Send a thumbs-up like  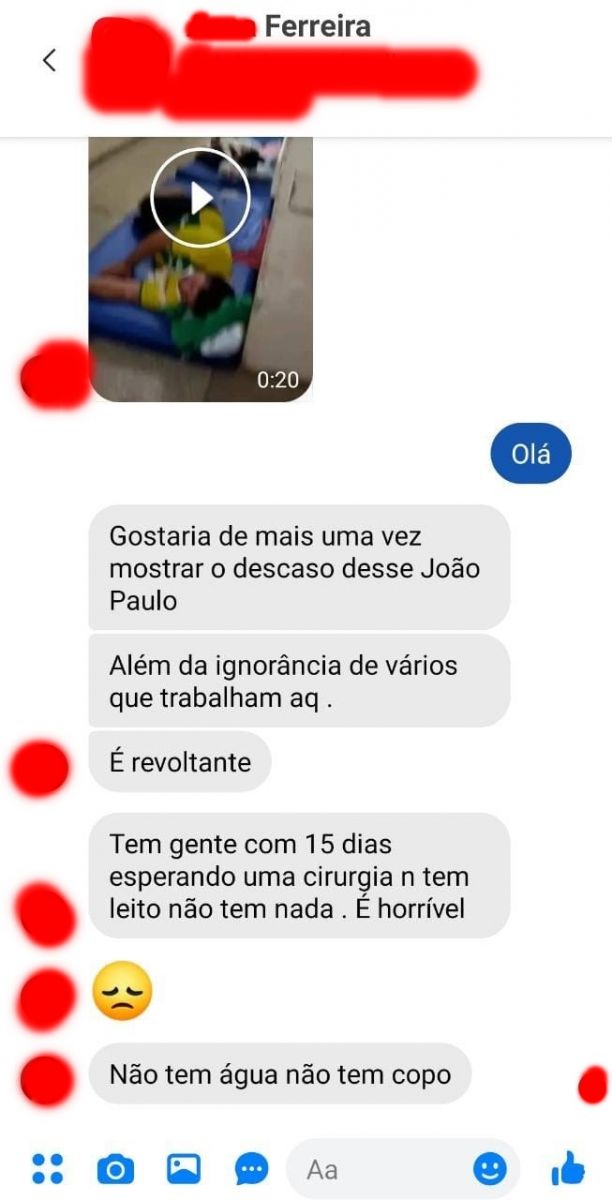coord(567,1167)
